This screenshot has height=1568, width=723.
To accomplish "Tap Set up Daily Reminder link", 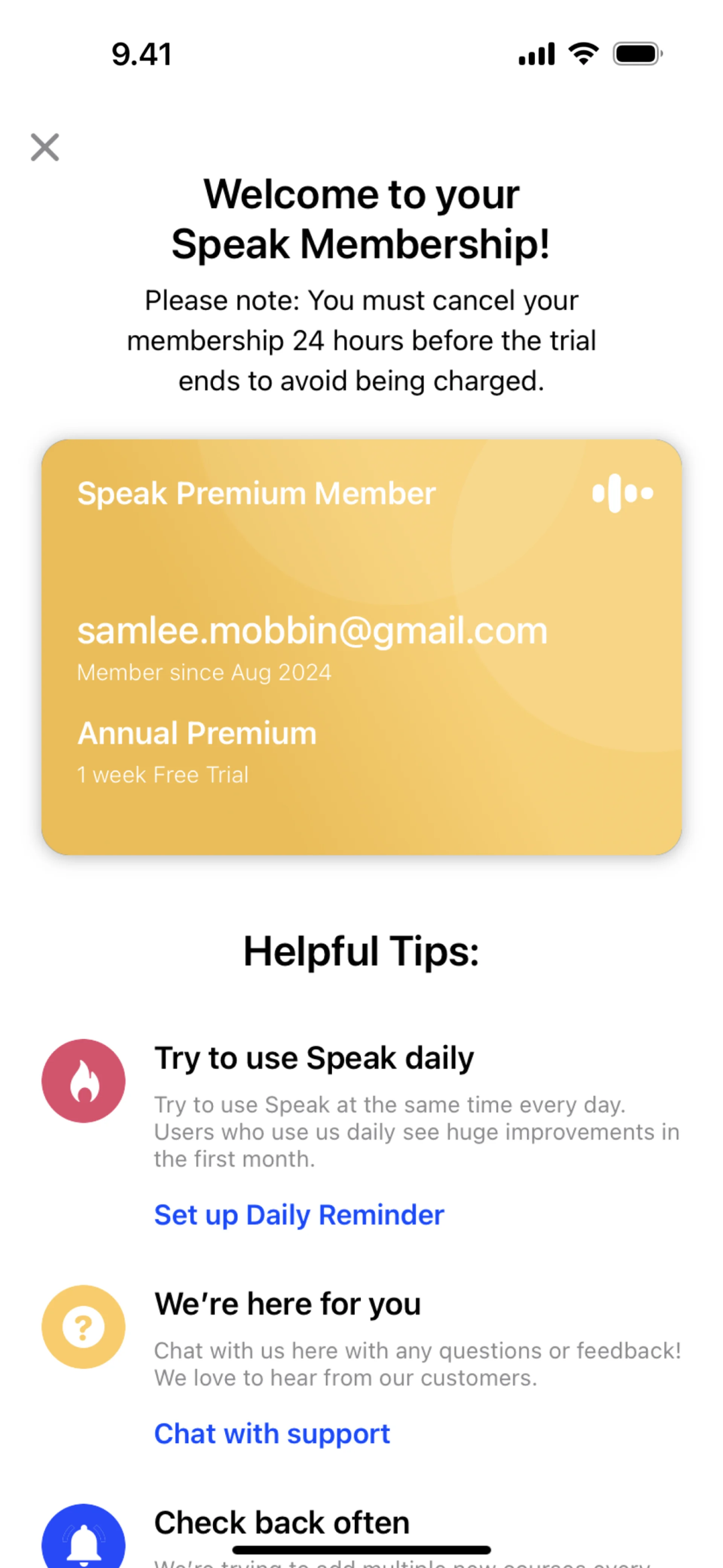I will [299, 1215].
